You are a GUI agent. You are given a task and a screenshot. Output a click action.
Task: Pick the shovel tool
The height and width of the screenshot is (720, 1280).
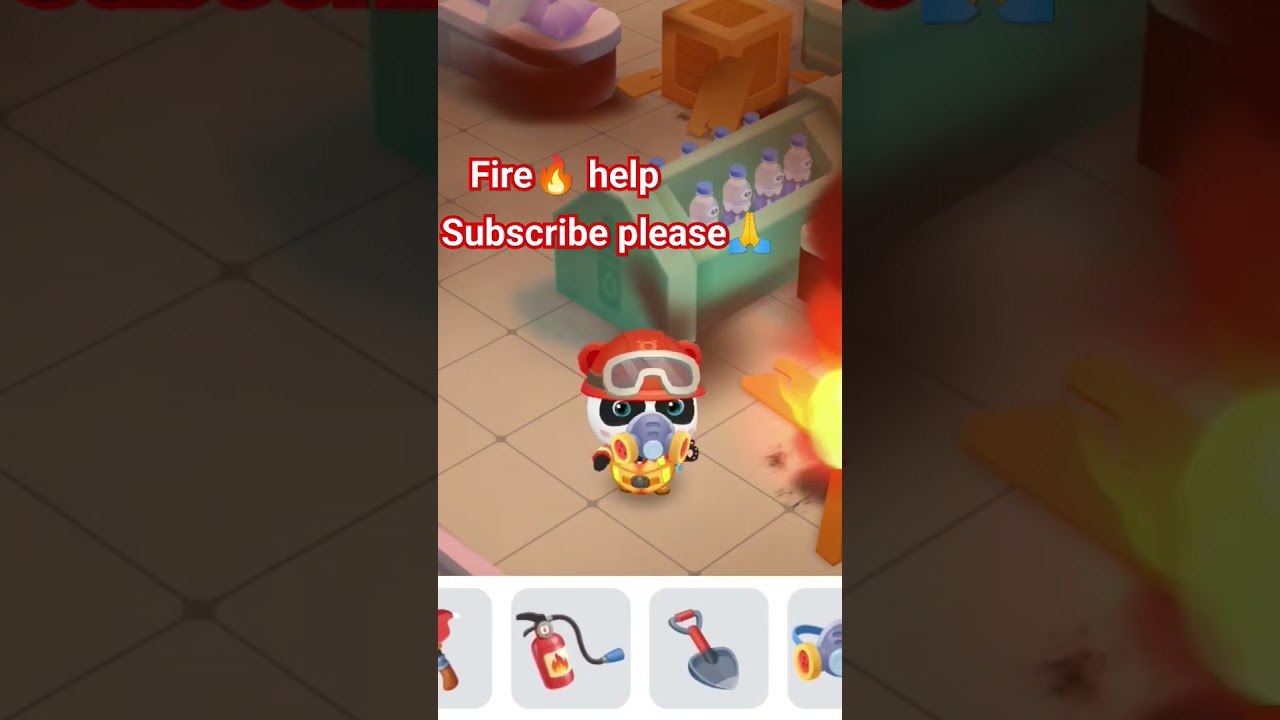pyautogui.click(x=708, y=648)
